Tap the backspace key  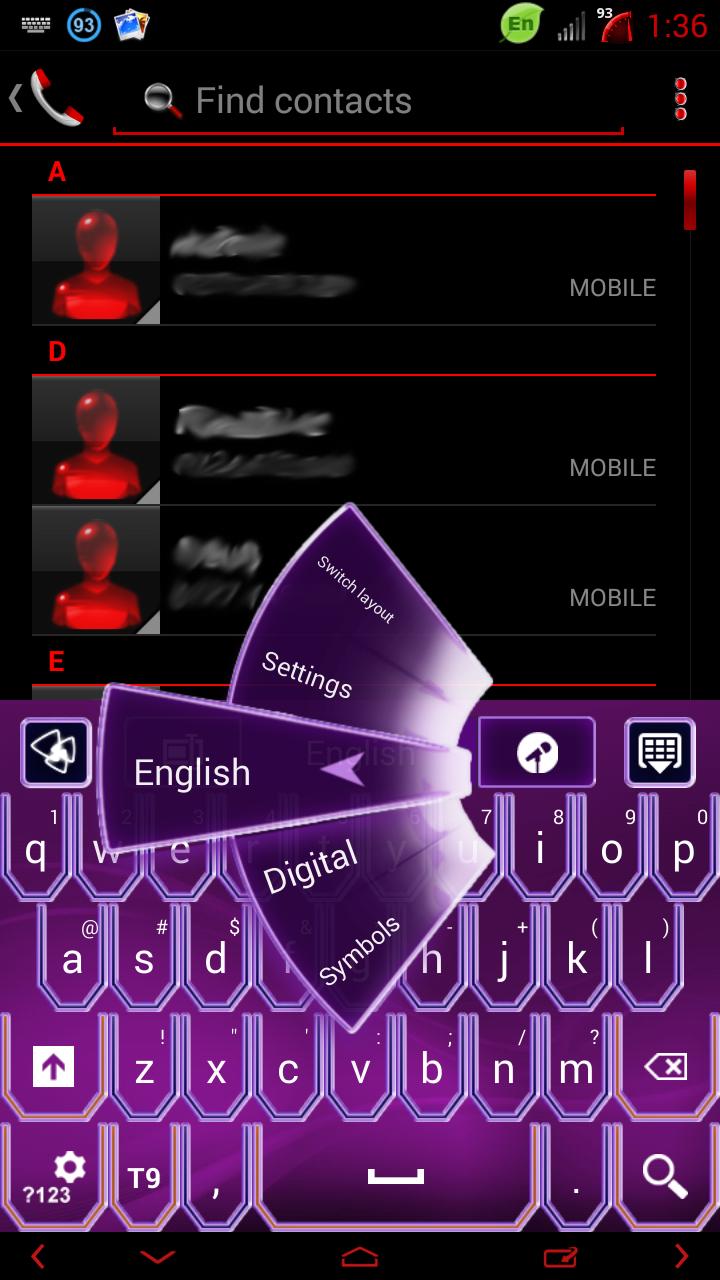click(x=665, y=1068)
